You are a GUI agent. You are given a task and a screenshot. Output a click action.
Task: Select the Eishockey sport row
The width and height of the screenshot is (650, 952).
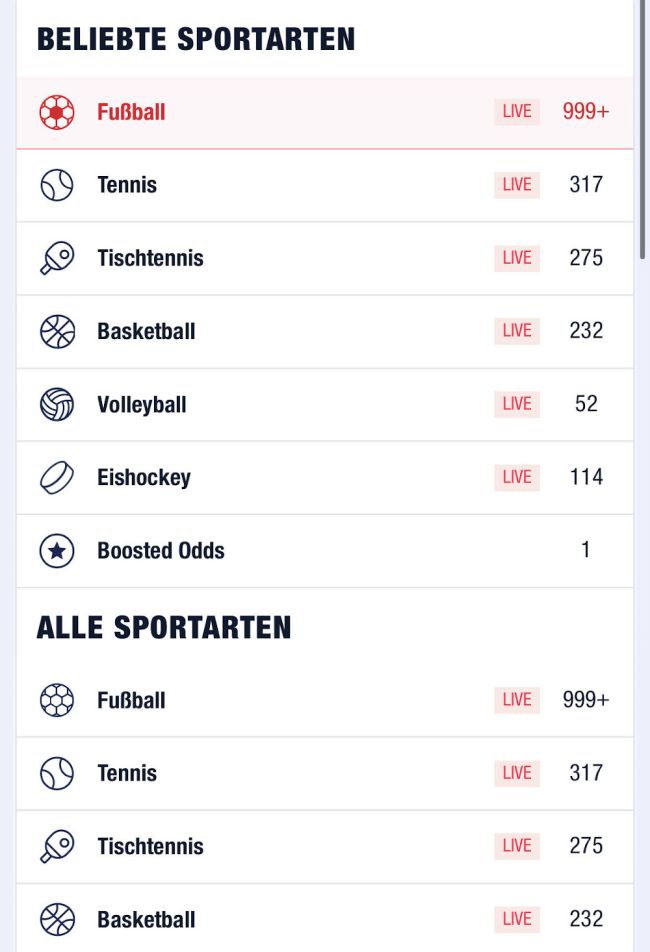pos(144,477)
